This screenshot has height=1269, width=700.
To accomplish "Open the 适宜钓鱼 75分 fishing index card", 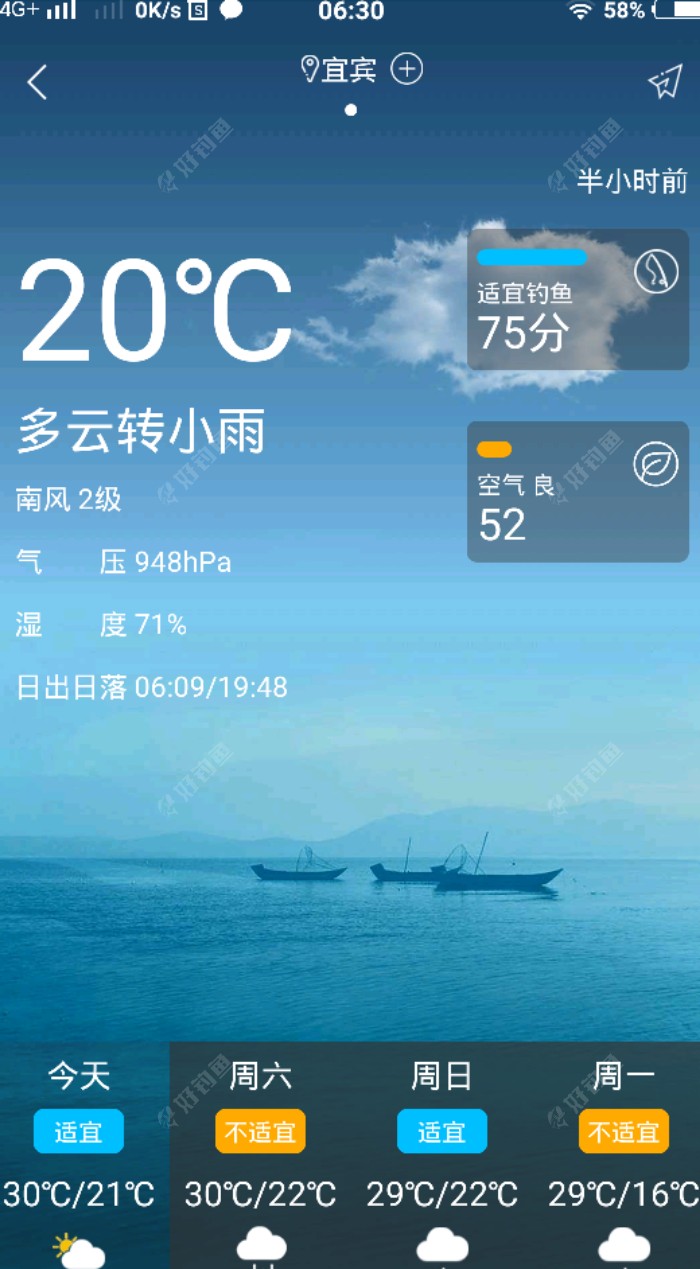I will (x=577, y=300).
